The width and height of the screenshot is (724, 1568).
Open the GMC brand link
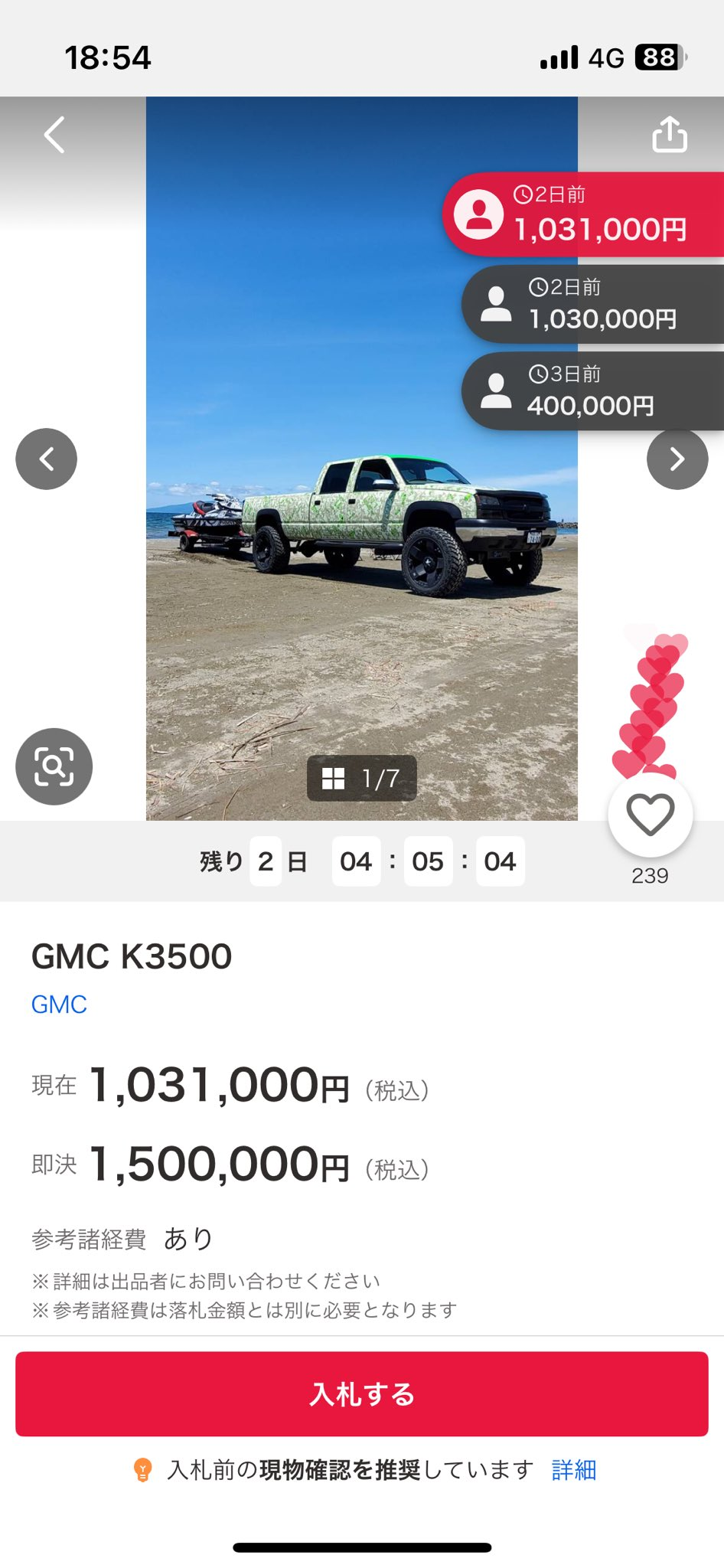tap(59, 1004)
